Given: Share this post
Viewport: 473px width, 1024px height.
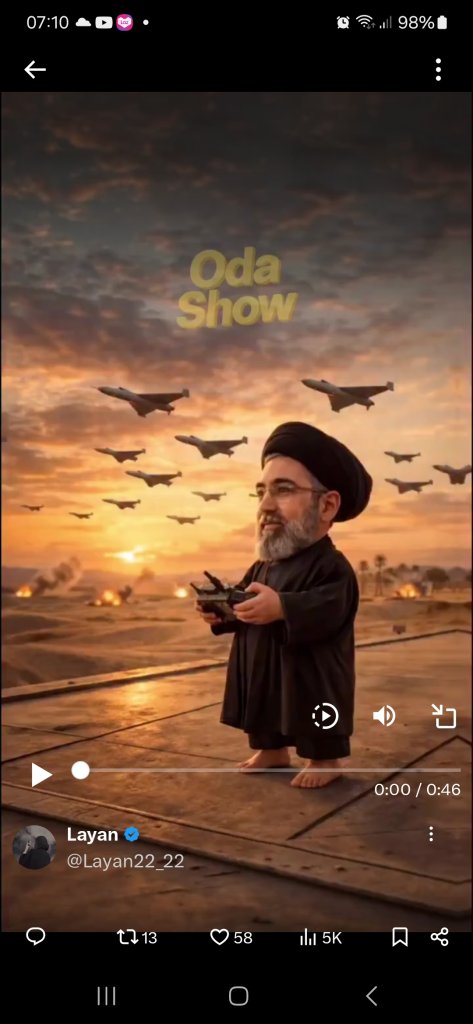Looking at the screenshot, I should pyautogui.click(x=440, y=938).
